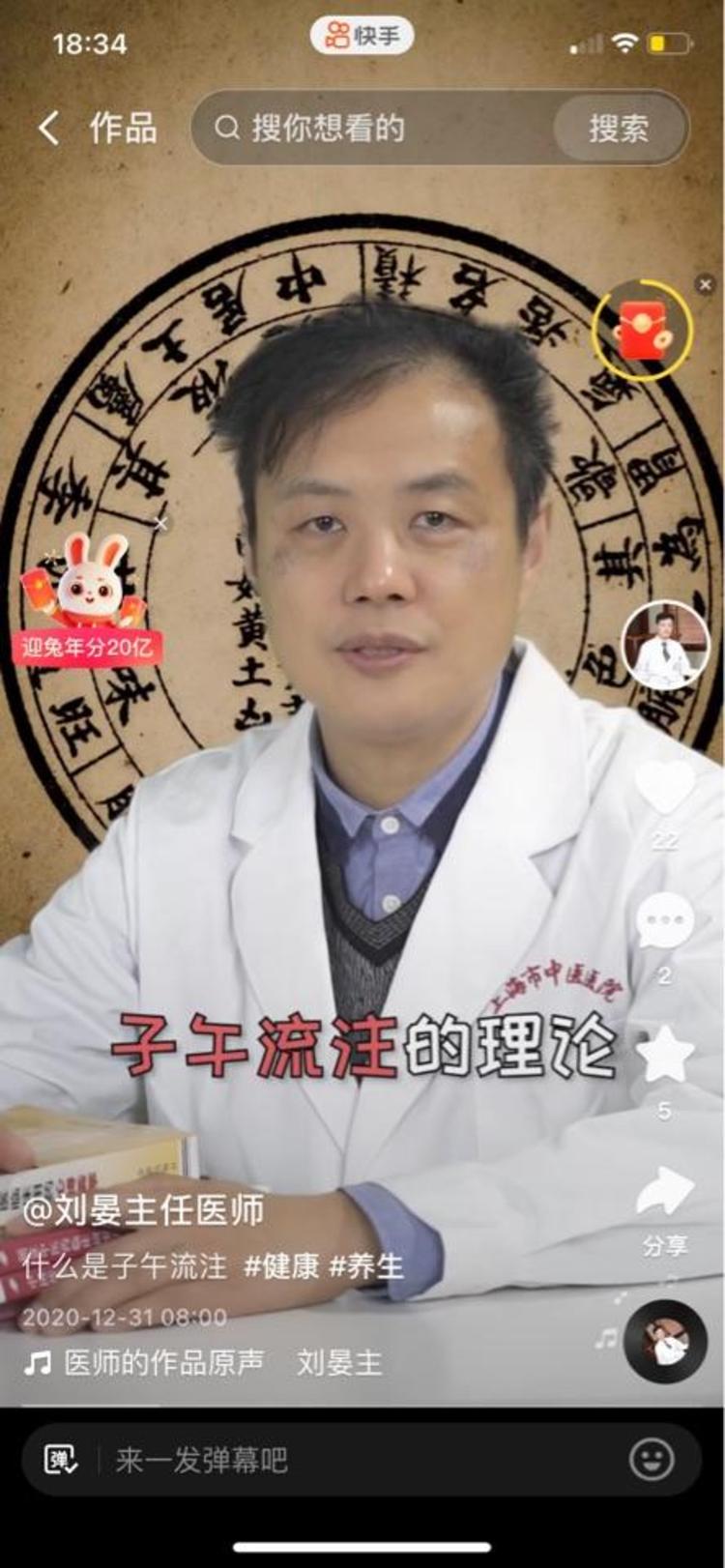Favorite the video with the star
The height and width of the screenshot is (1568, 725).
point(665,1055)
